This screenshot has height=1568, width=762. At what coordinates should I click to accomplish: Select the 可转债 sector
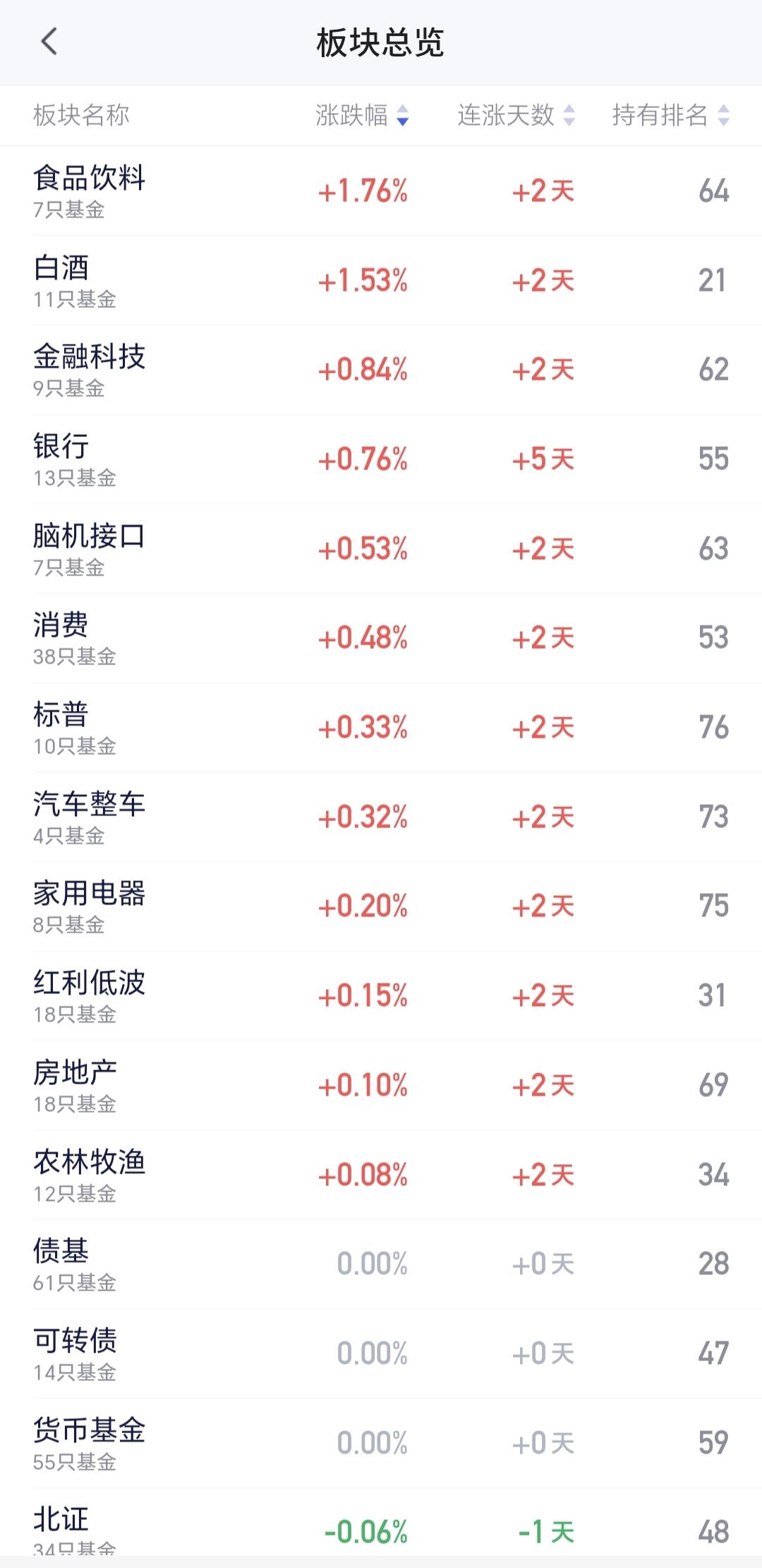381,1354
